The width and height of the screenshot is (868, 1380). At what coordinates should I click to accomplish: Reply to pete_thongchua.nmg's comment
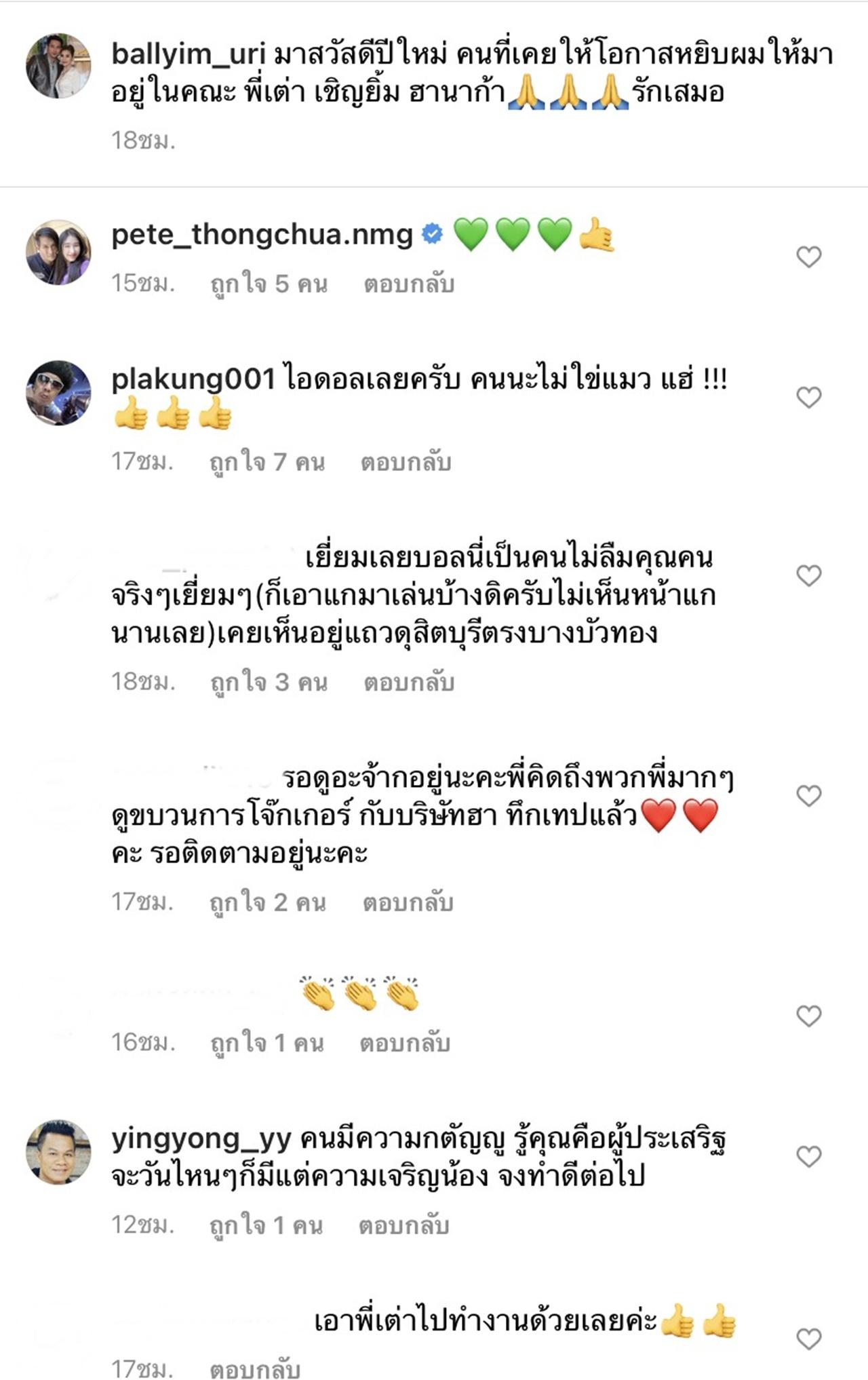pyautogui.click(x=408, y=284)
